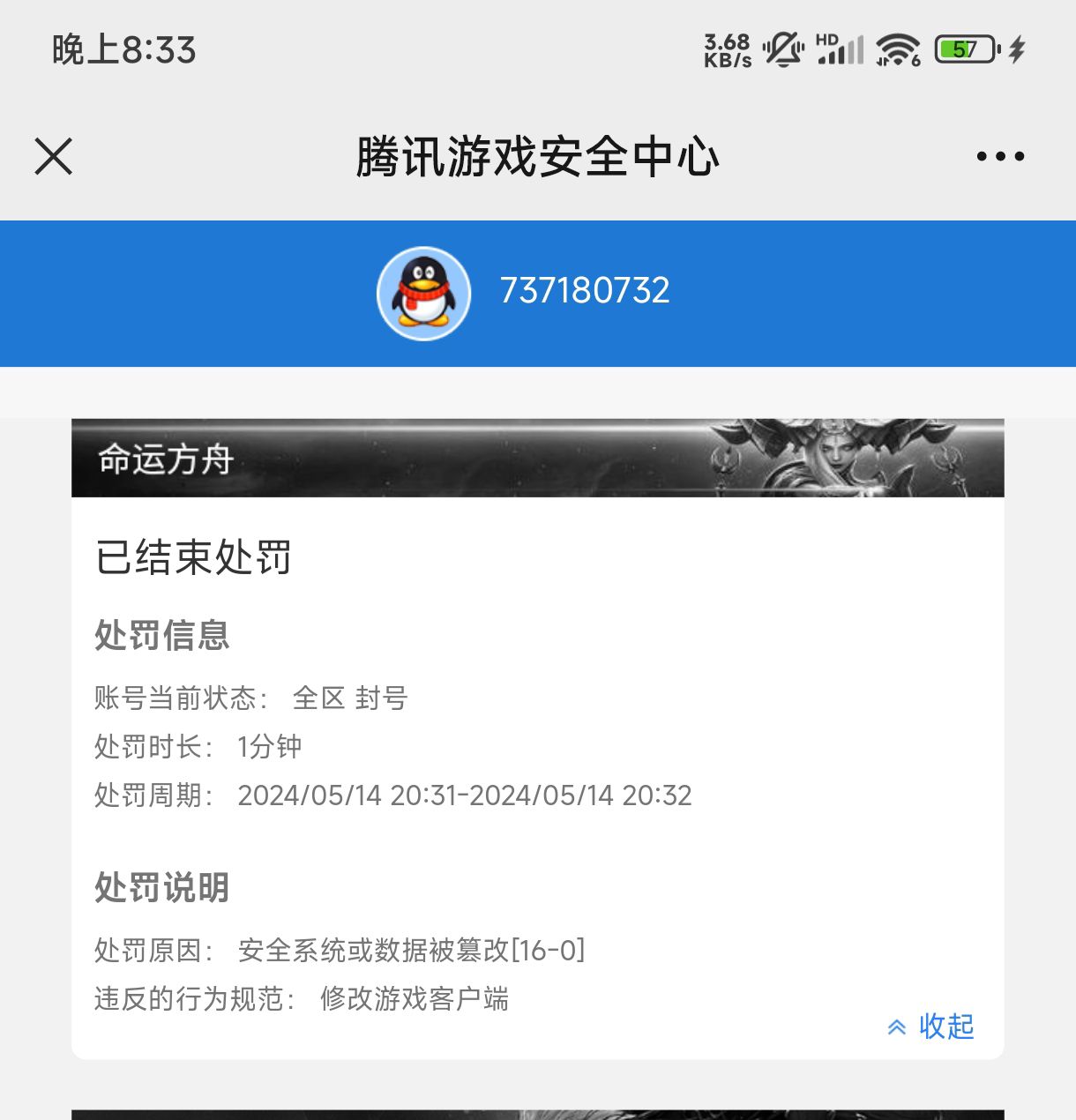Tap the double-chevron icon next to 收起
This screenshot has height=1120, width=1076.
[x=897, y=1027]
